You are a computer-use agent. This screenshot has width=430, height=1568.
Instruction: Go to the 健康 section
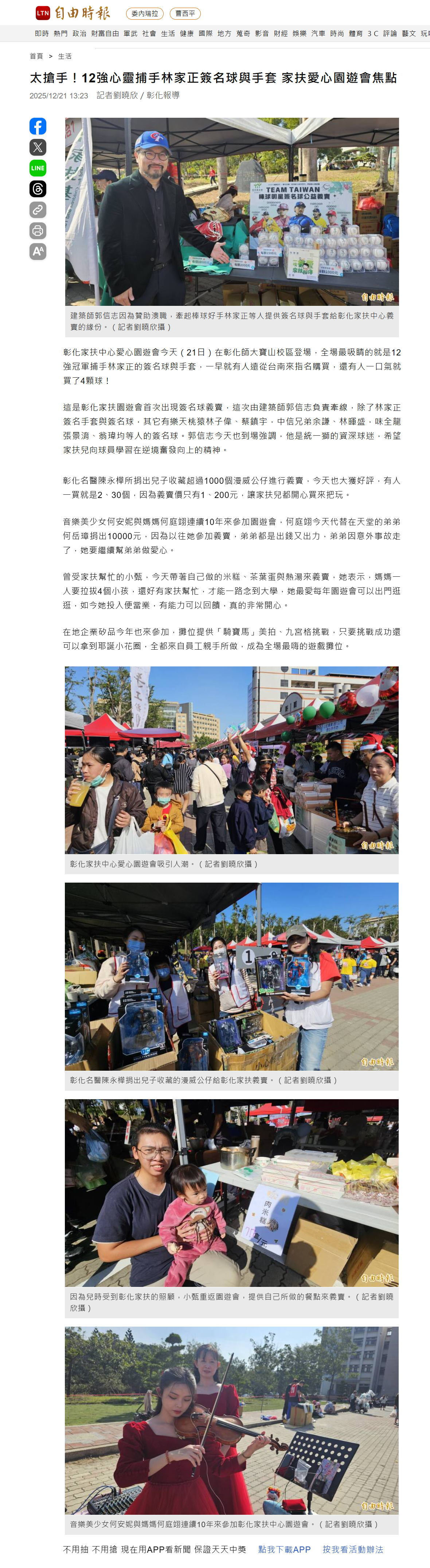pos(187,34)
